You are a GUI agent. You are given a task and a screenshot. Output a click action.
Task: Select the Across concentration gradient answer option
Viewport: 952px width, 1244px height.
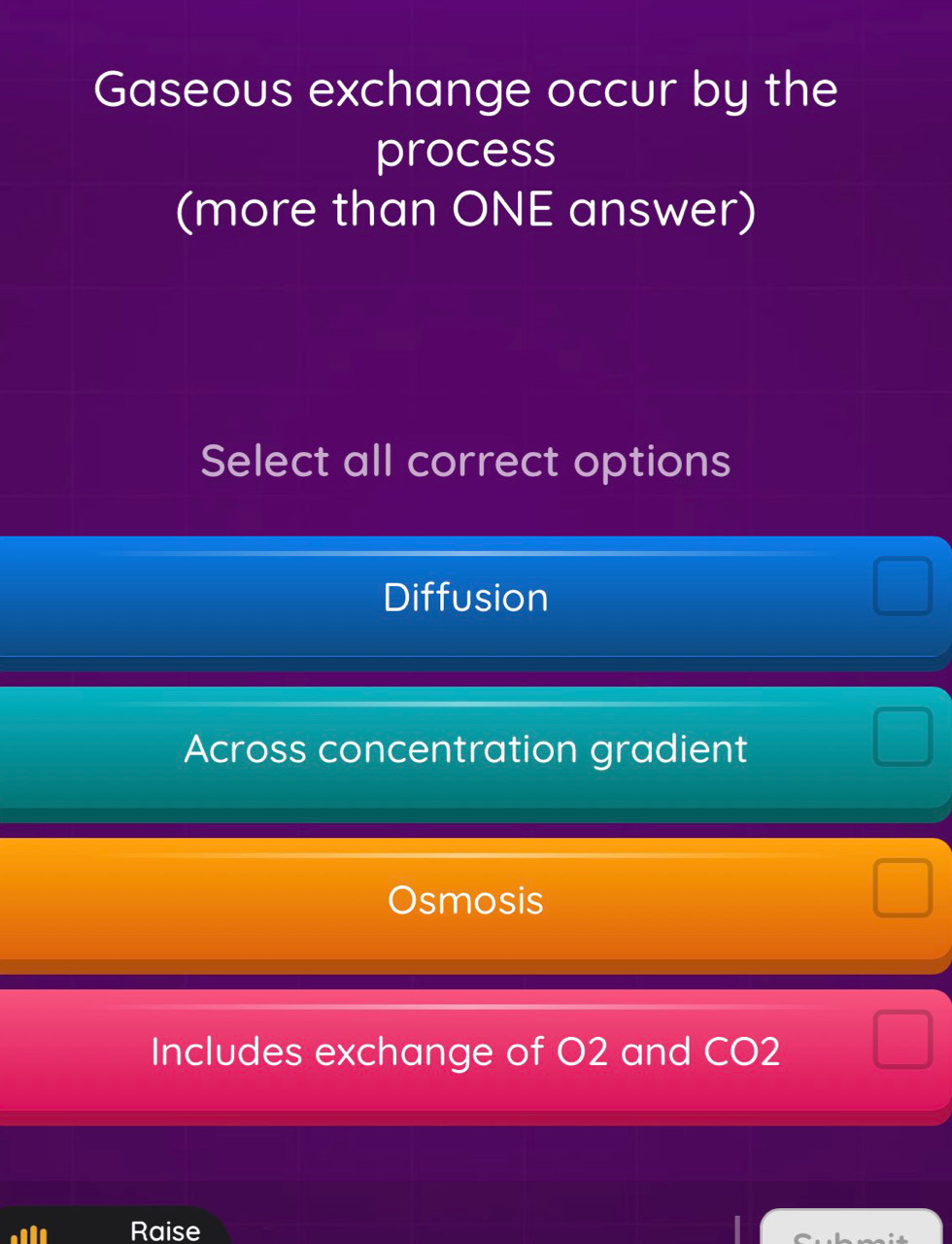[466, 749]
